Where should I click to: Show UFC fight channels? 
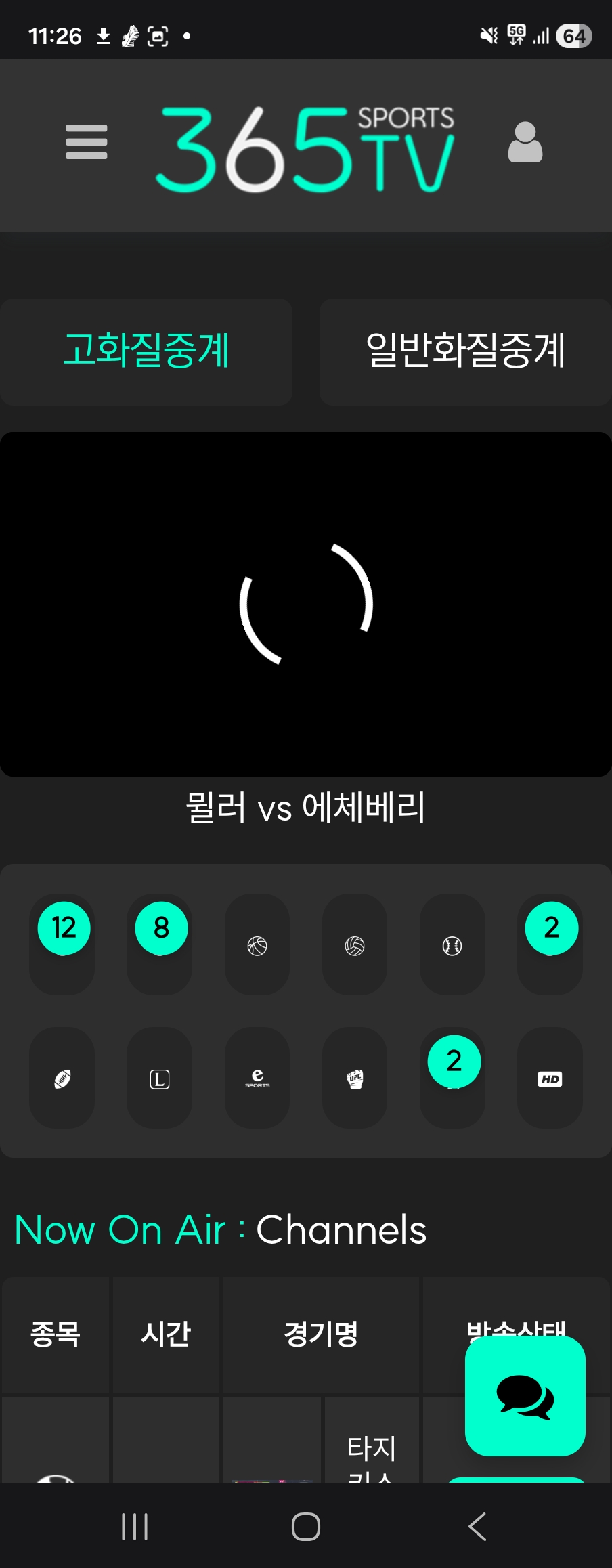[x=355, y=1078]
